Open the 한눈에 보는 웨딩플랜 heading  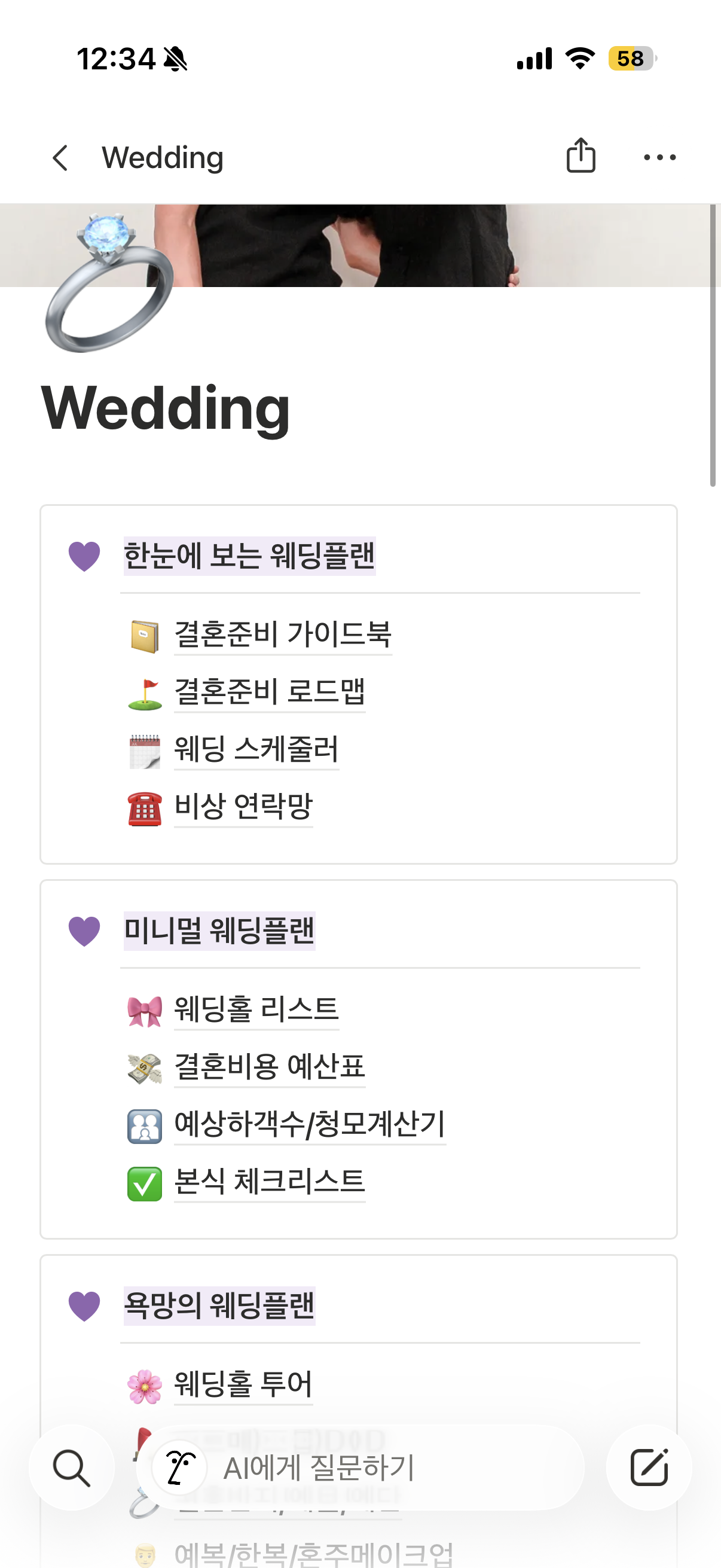coord(250,555)
